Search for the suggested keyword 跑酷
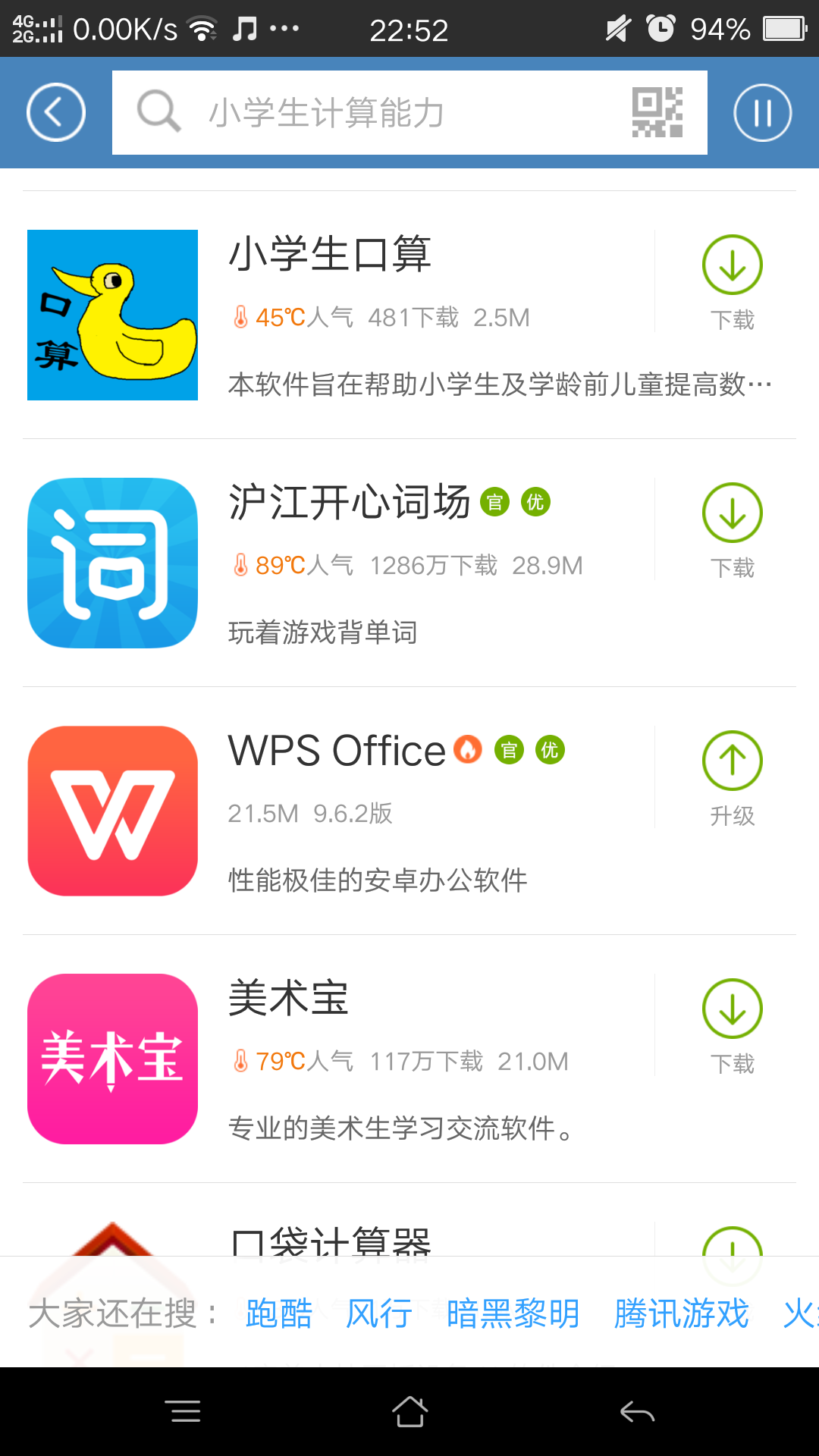Viewport: 819px width, 1456px height. (279, 1313)
